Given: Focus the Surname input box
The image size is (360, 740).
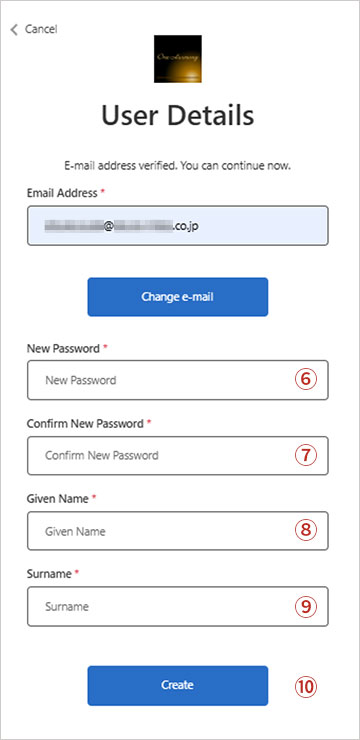Looking at the screenshot, I should tap(178, 606).
